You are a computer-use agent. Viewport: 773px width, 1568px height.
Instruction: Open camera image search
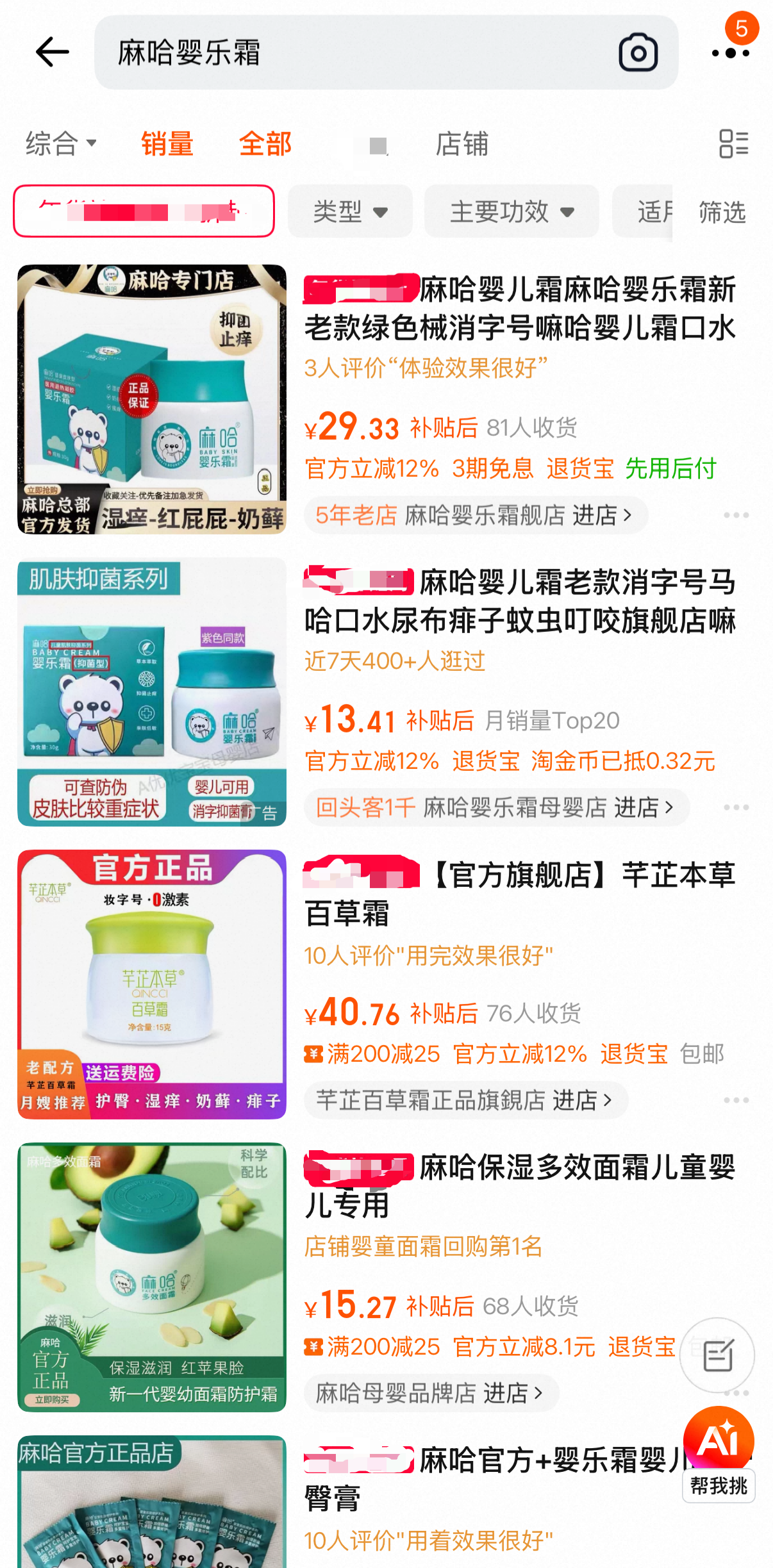click(x=638, y=53)
